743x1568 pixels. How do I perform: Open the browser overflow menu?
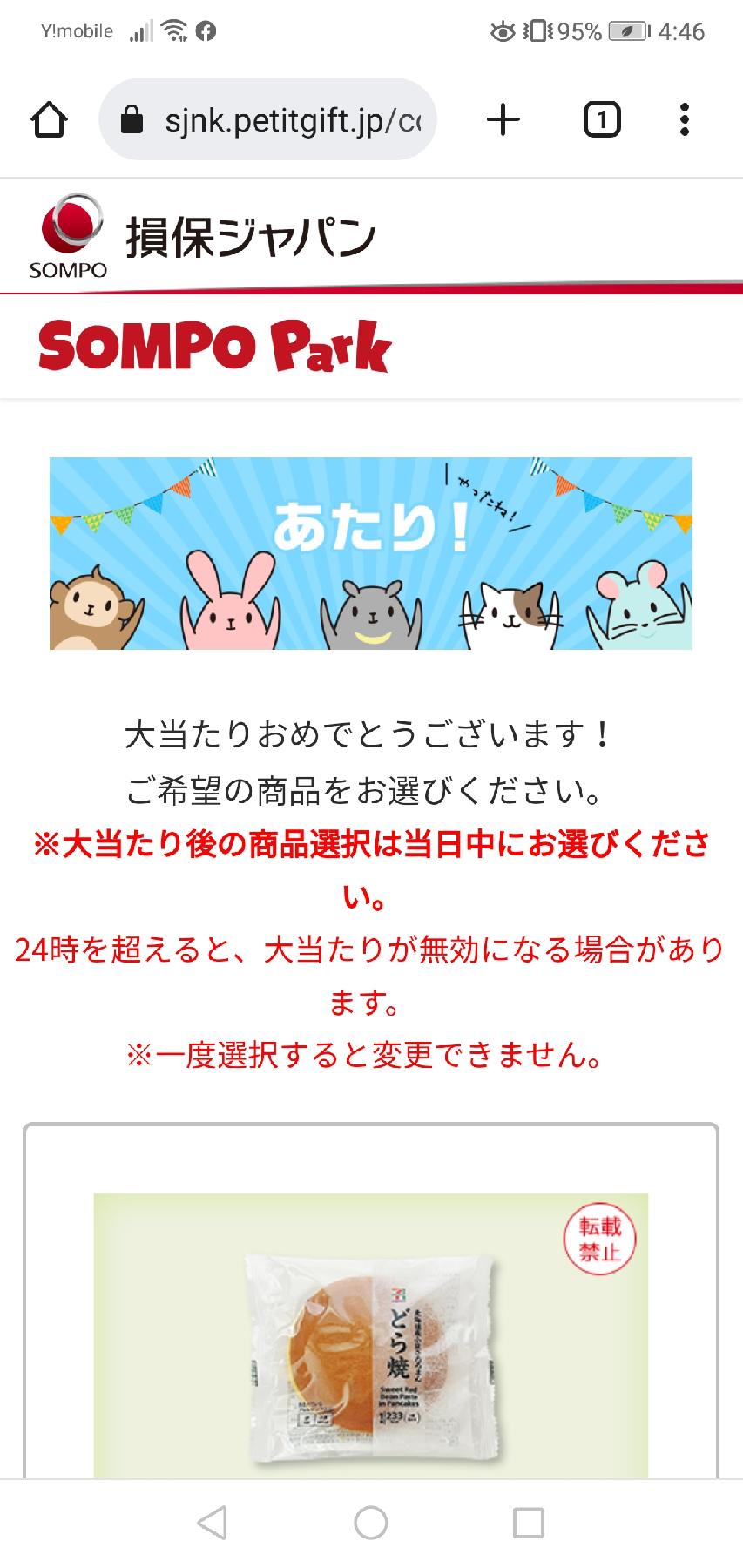point(685,119)
